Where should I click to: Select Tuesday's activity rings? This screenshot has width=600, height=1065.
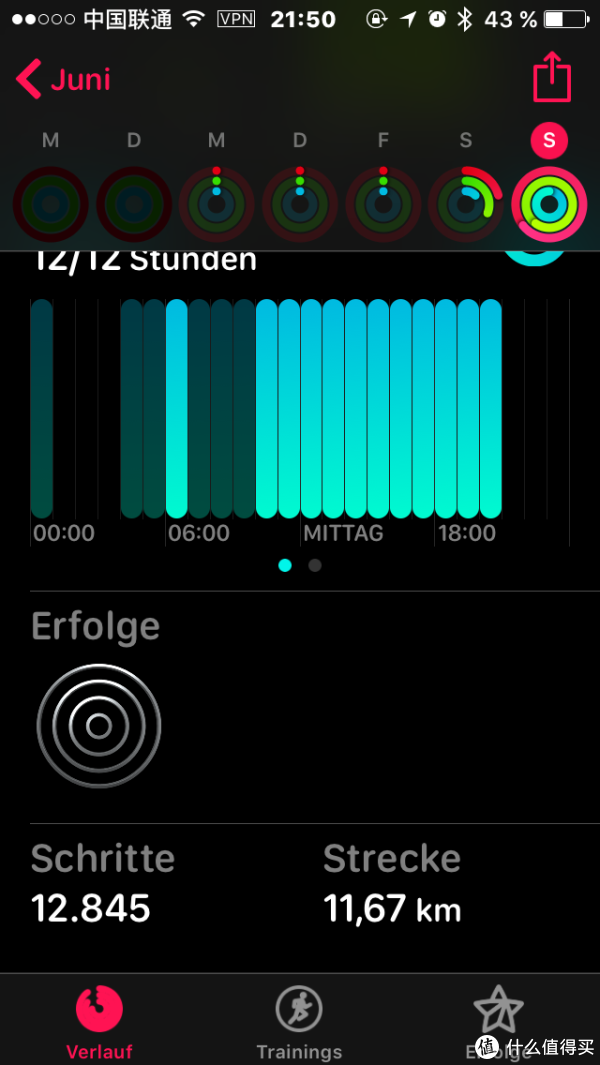pyautogui.click(x=134, y=204)
